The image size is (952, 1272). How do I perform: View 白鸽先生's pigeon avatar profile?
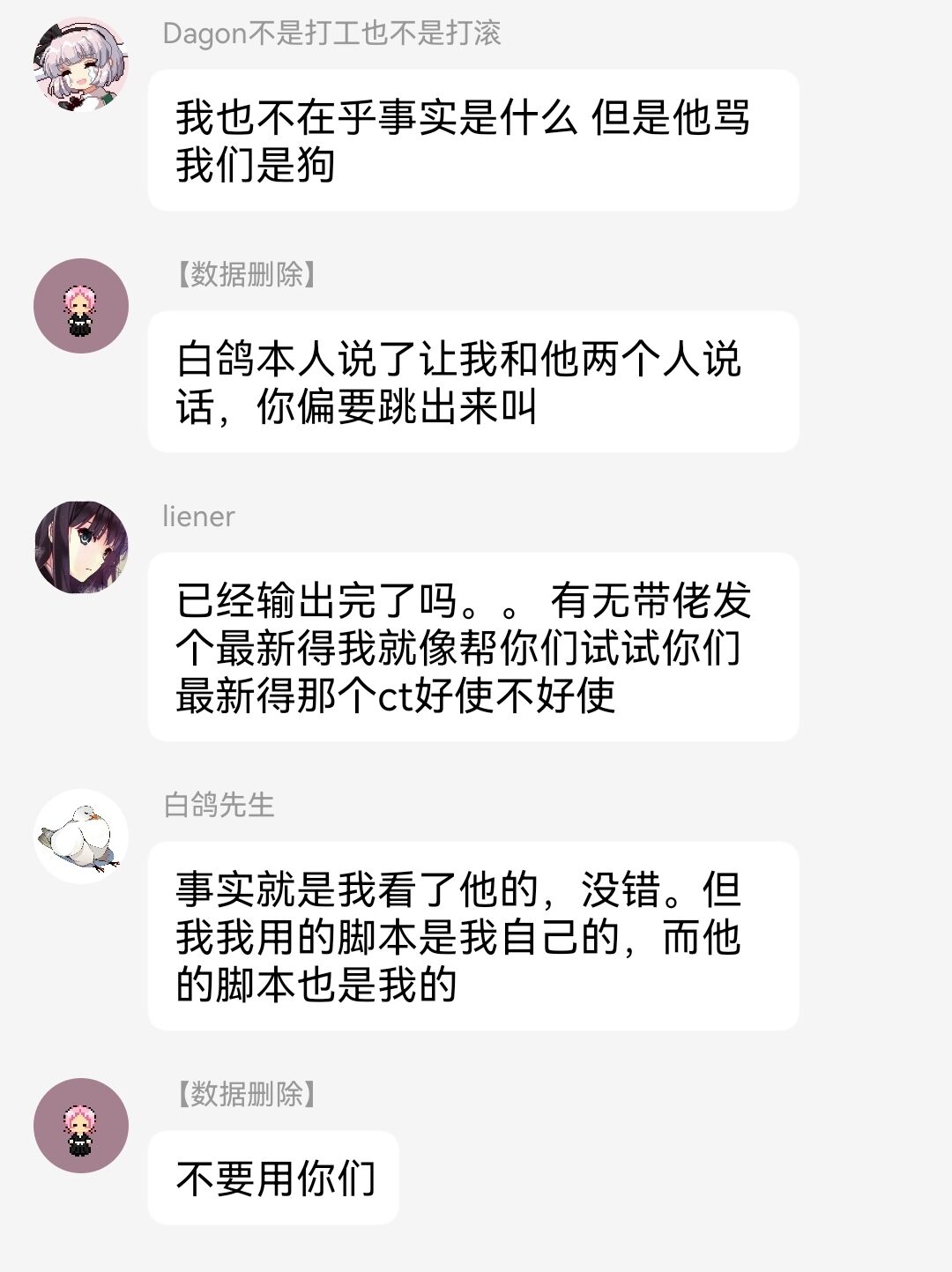click(x=81, y=836)
